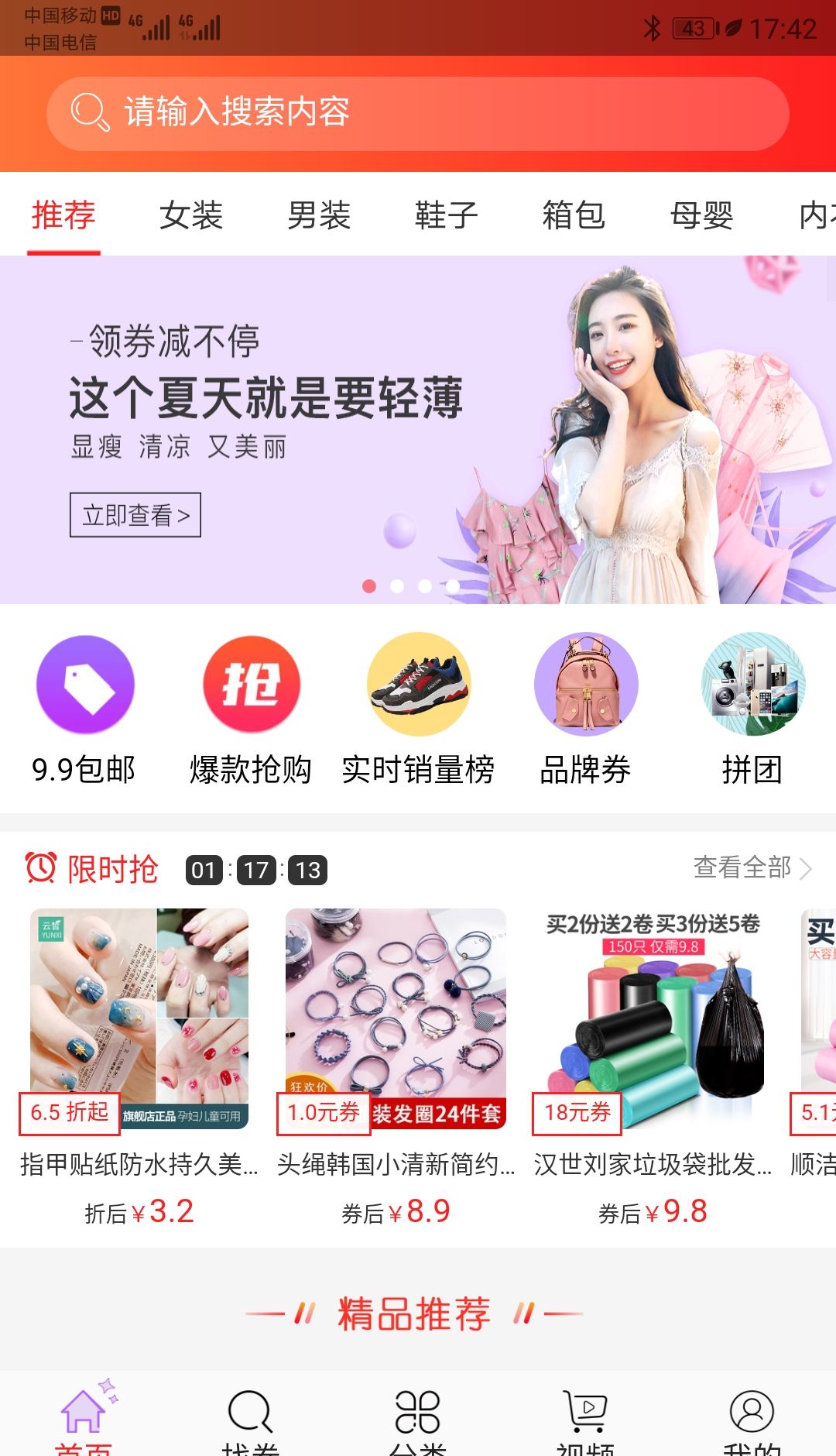Screen dimensions: 836x1456
Task: Switch to the 女装 tab
Action: point(191,215)
